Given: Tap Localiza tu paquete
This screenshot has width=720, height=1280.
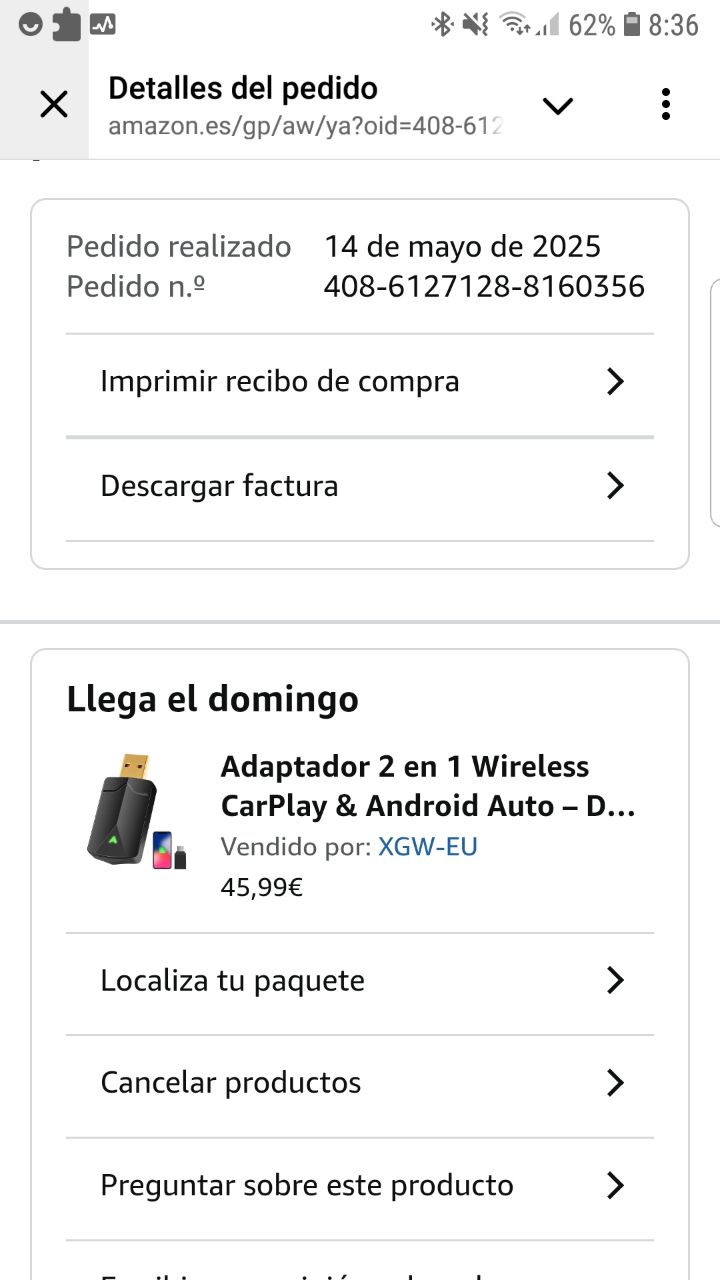Looking at the screenshot, I should point(360,981).
